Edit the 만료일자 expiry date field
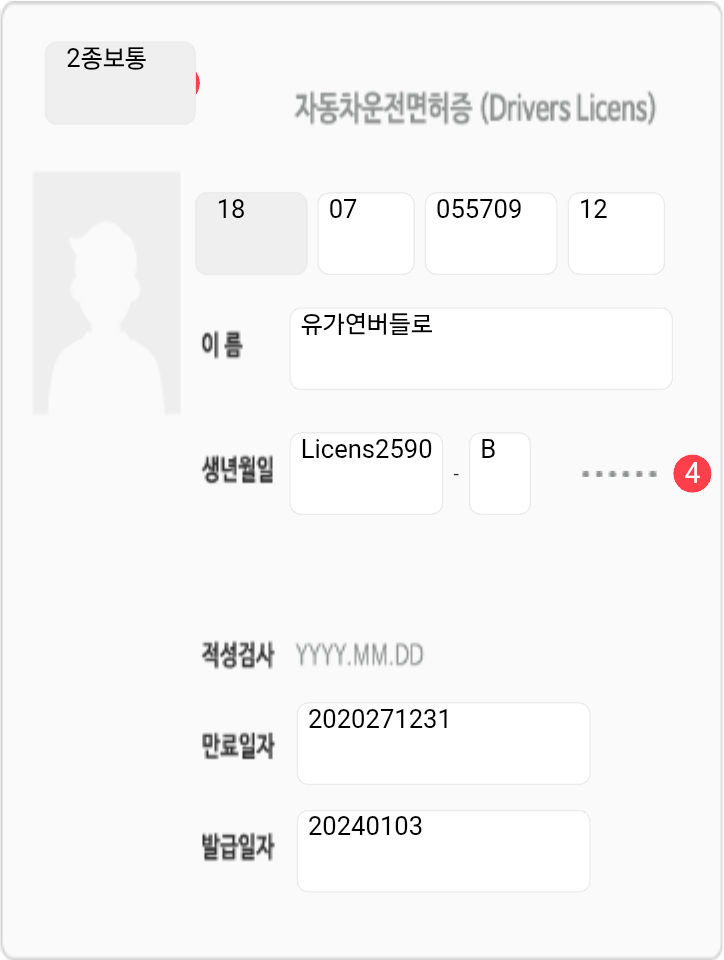 (x=443, y=743)
